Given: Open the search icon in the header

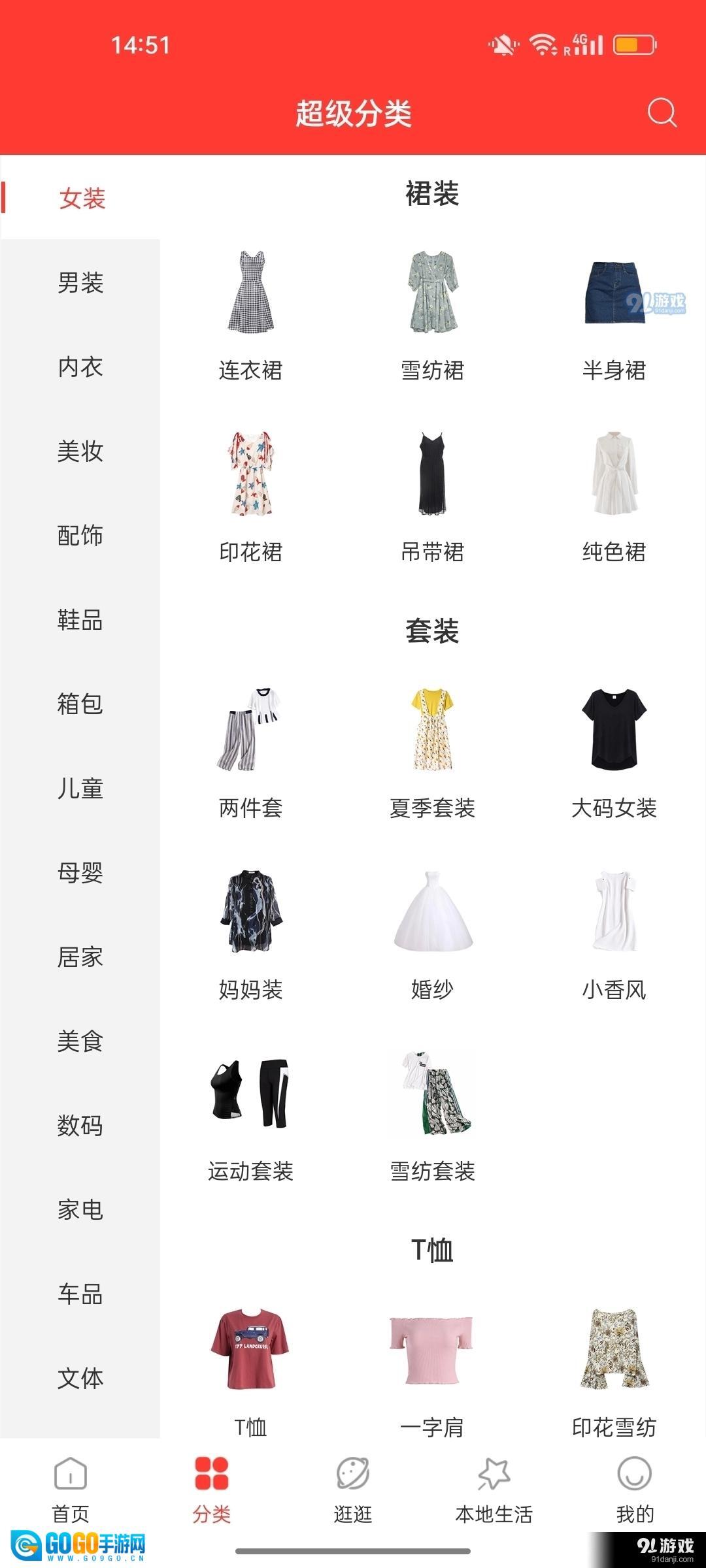Looking at the screenshot, I should coord(662,112).
